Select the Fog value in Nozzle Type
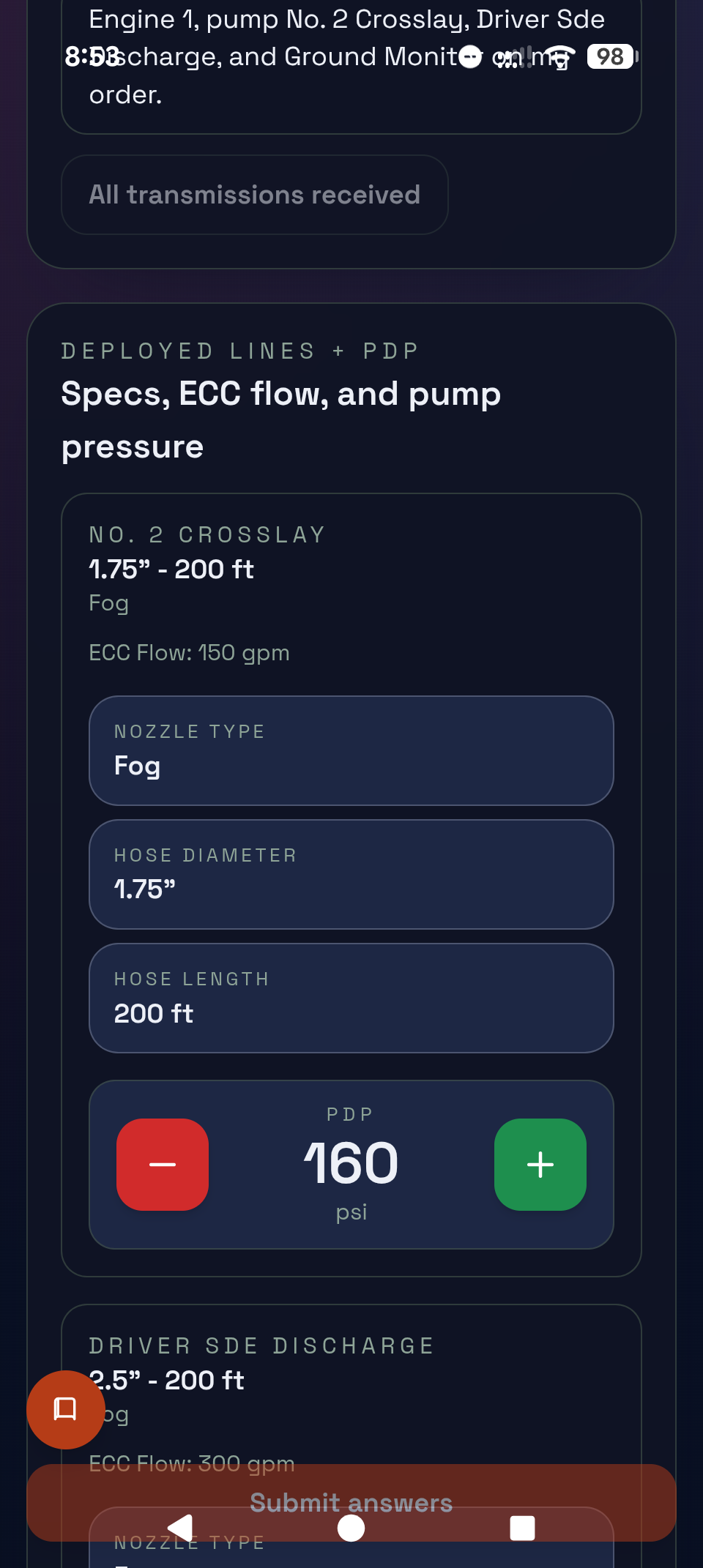The width and height of the screenshot is (703, 1568). tap(137, 766)
